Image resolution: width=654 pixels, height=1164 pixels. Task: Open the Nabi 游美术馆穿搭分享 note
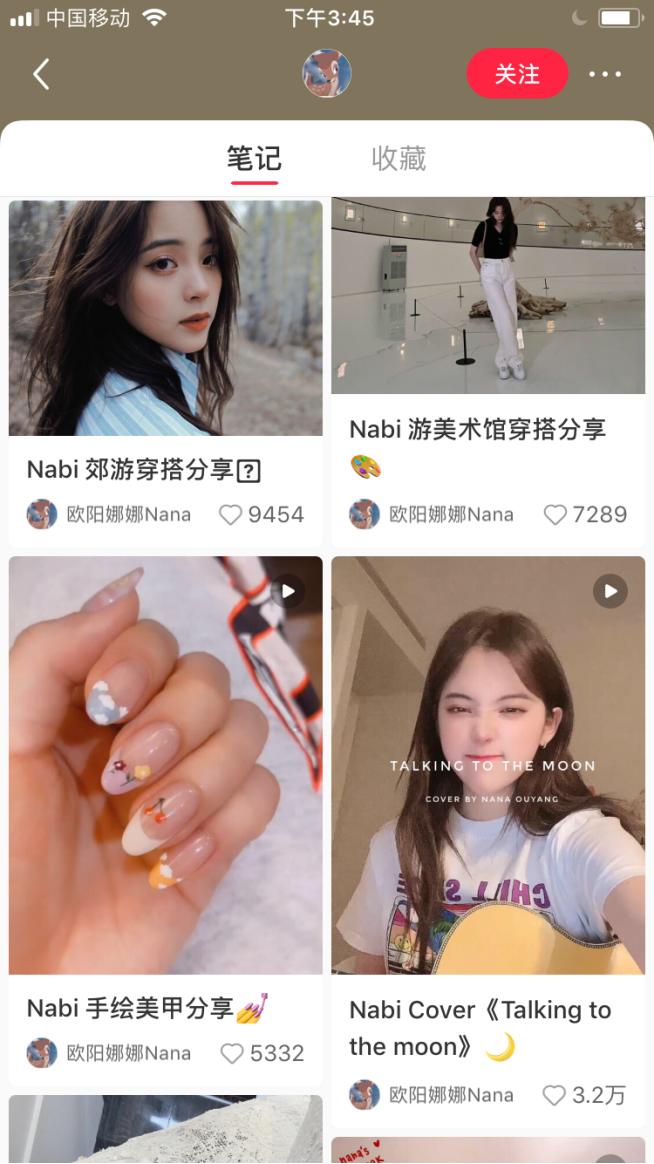[488, 296]
